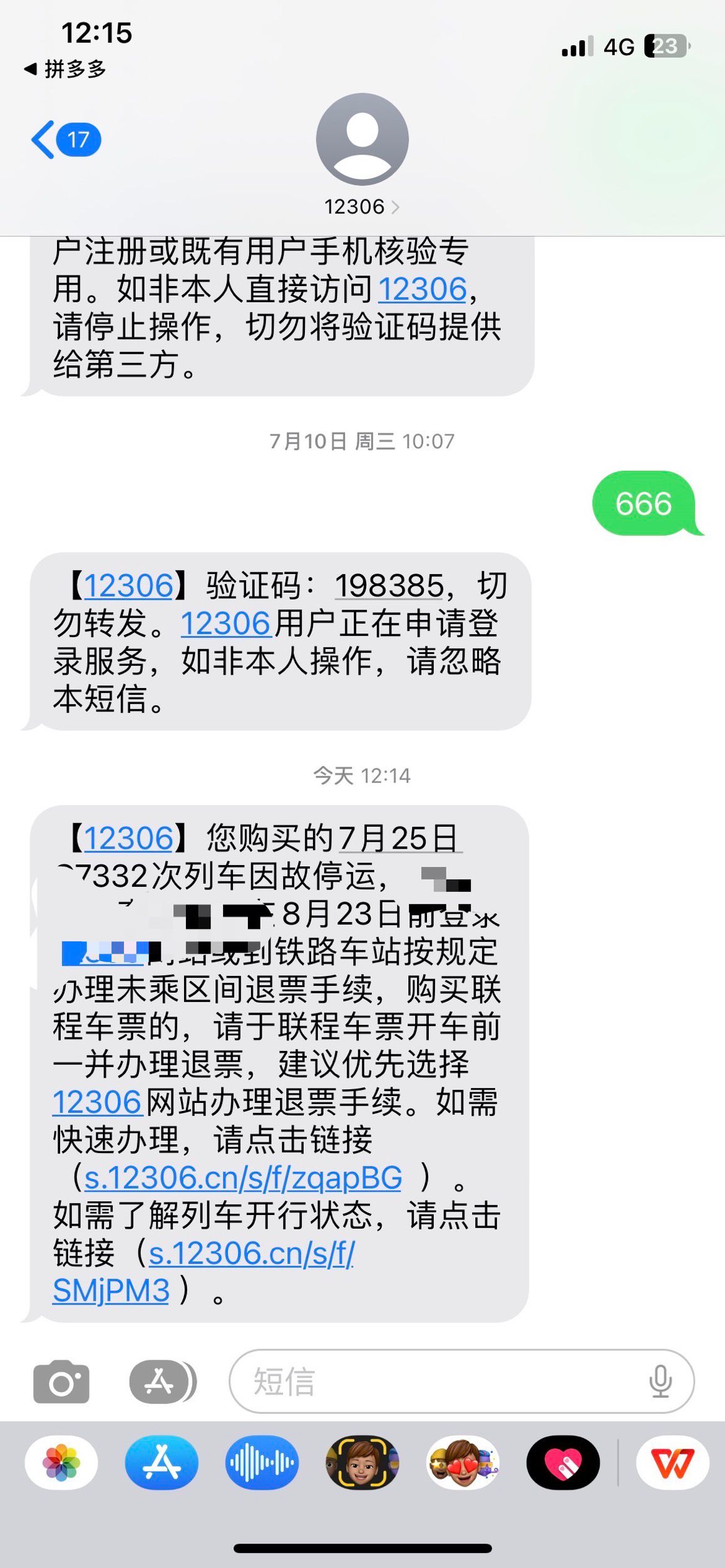Open the WPS Office iMessage app
The width and height of the screenshot is (725, 1568).
pyautogui.click(x=672, y=1463)
